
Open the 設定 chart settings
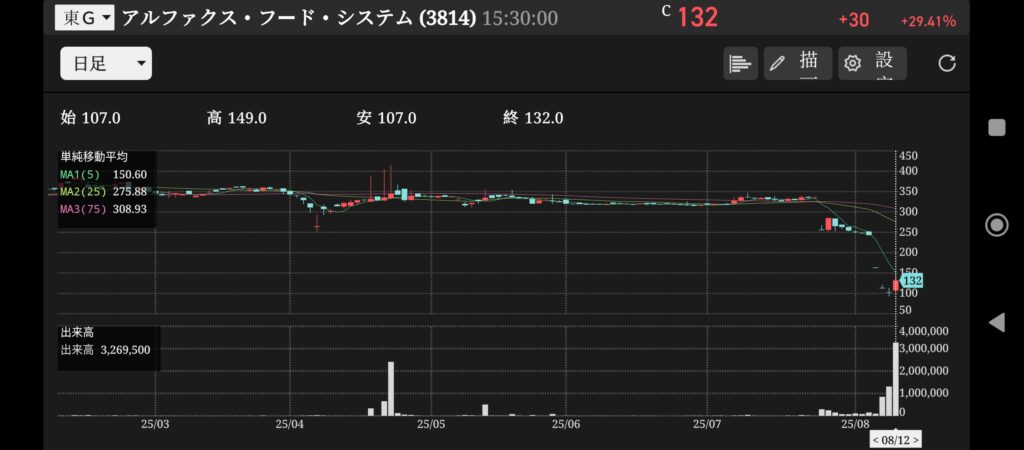(872, 64)
